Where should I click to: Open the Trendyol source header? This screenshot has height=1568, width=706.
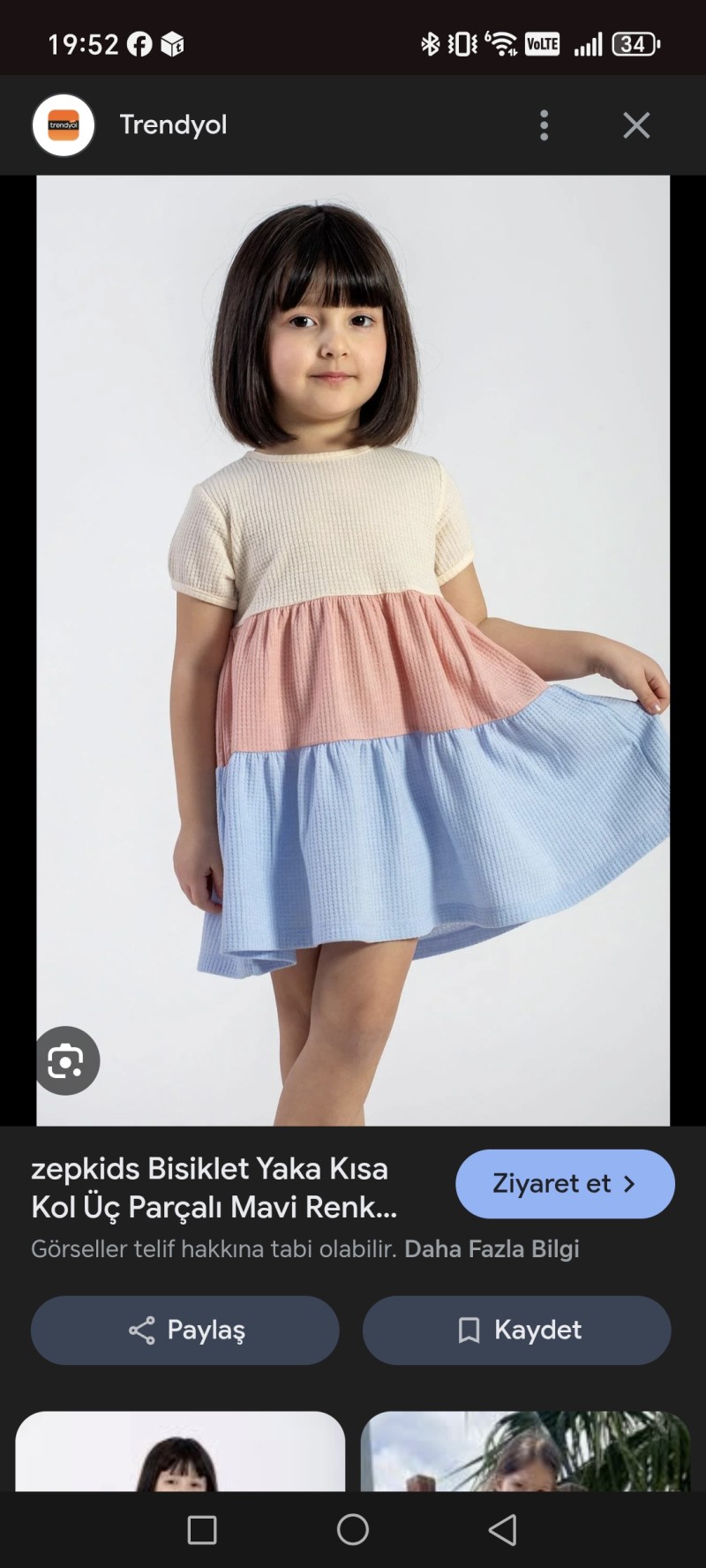pos(173,124)
